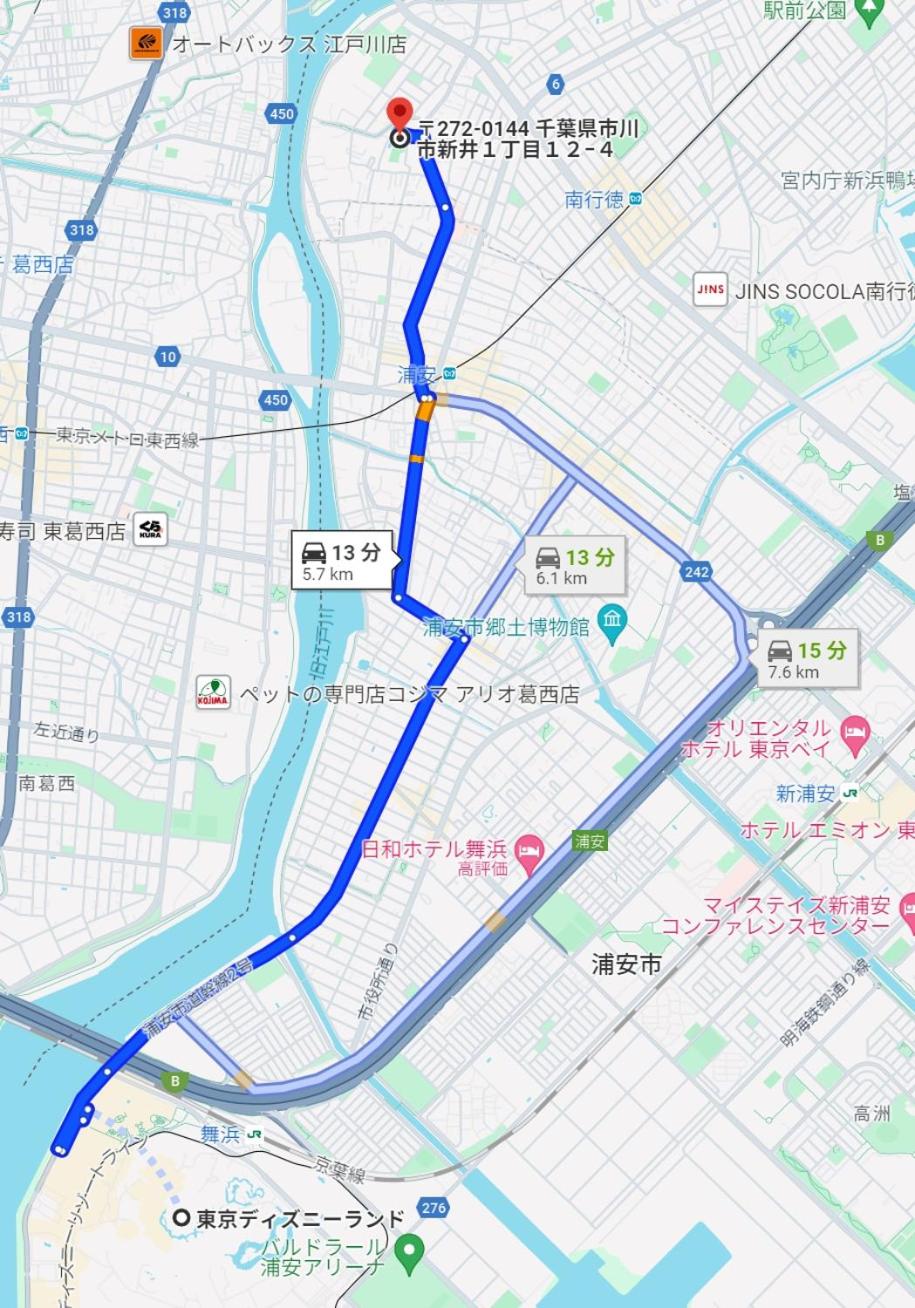915x1308 pixels.
Task: Open the JINS SOCOLA南行徳 store marker
Action: [710, 290]
